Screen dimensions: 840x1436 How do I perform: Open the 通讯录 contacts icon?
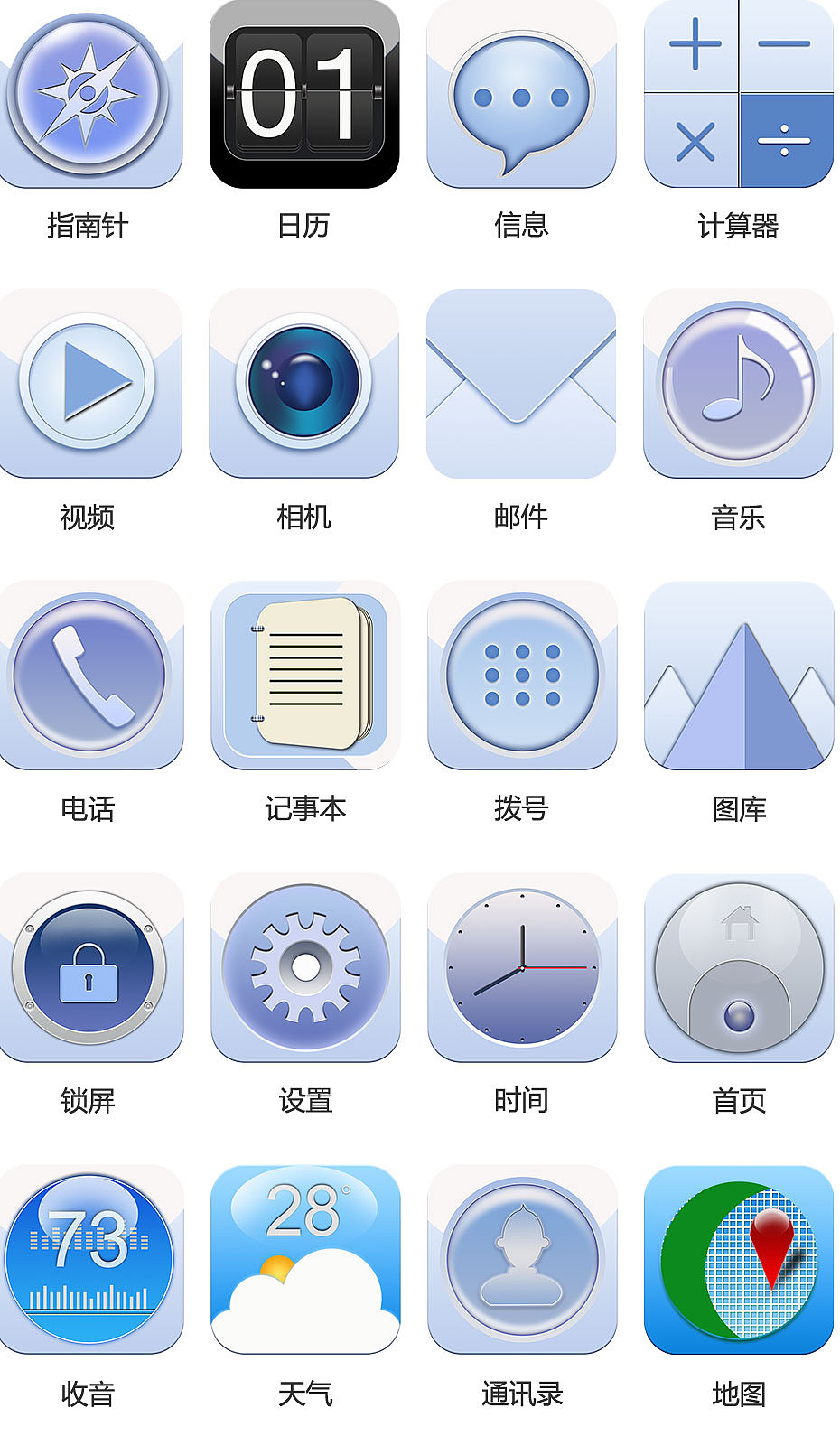[x=521, y=1258]
